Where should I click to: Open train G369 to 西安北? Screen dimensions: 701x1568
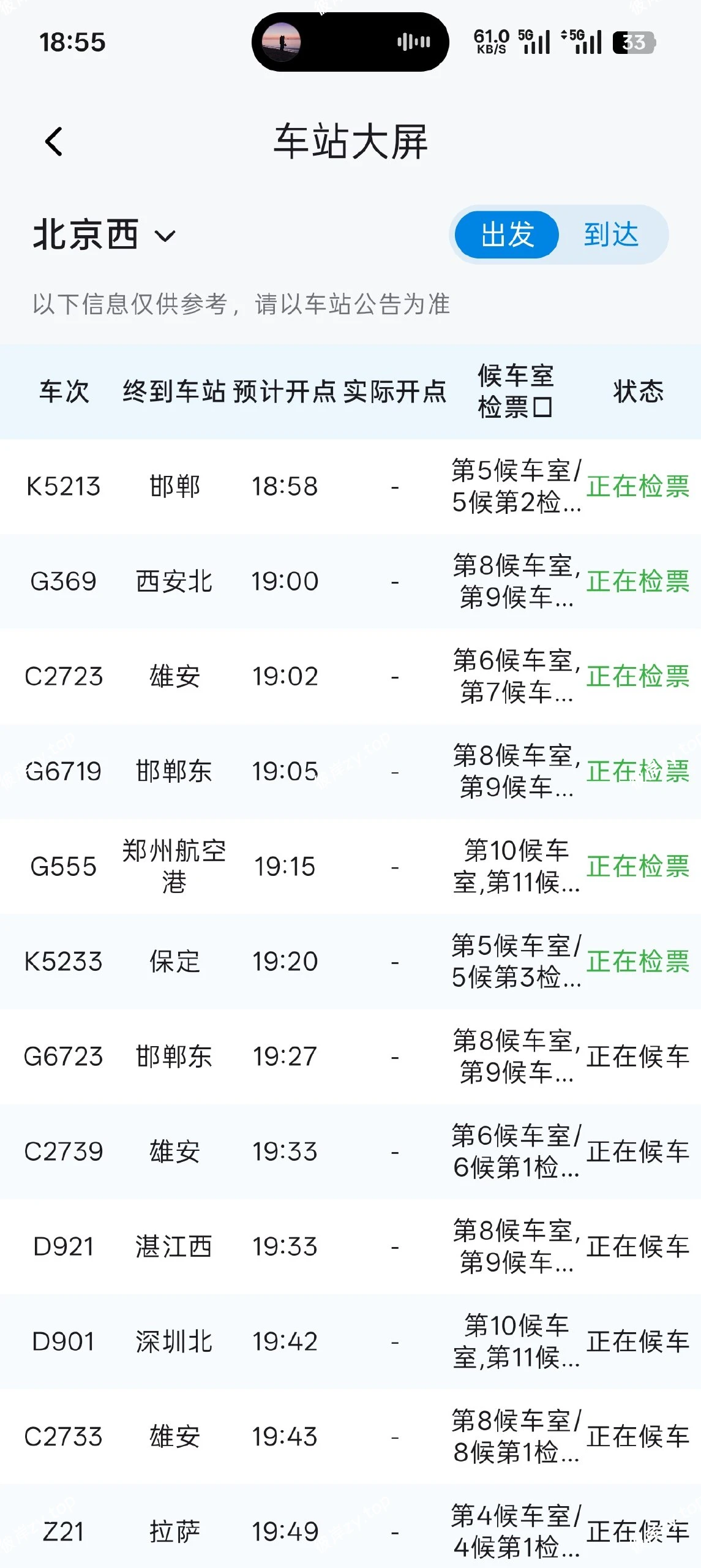(350, 581)
